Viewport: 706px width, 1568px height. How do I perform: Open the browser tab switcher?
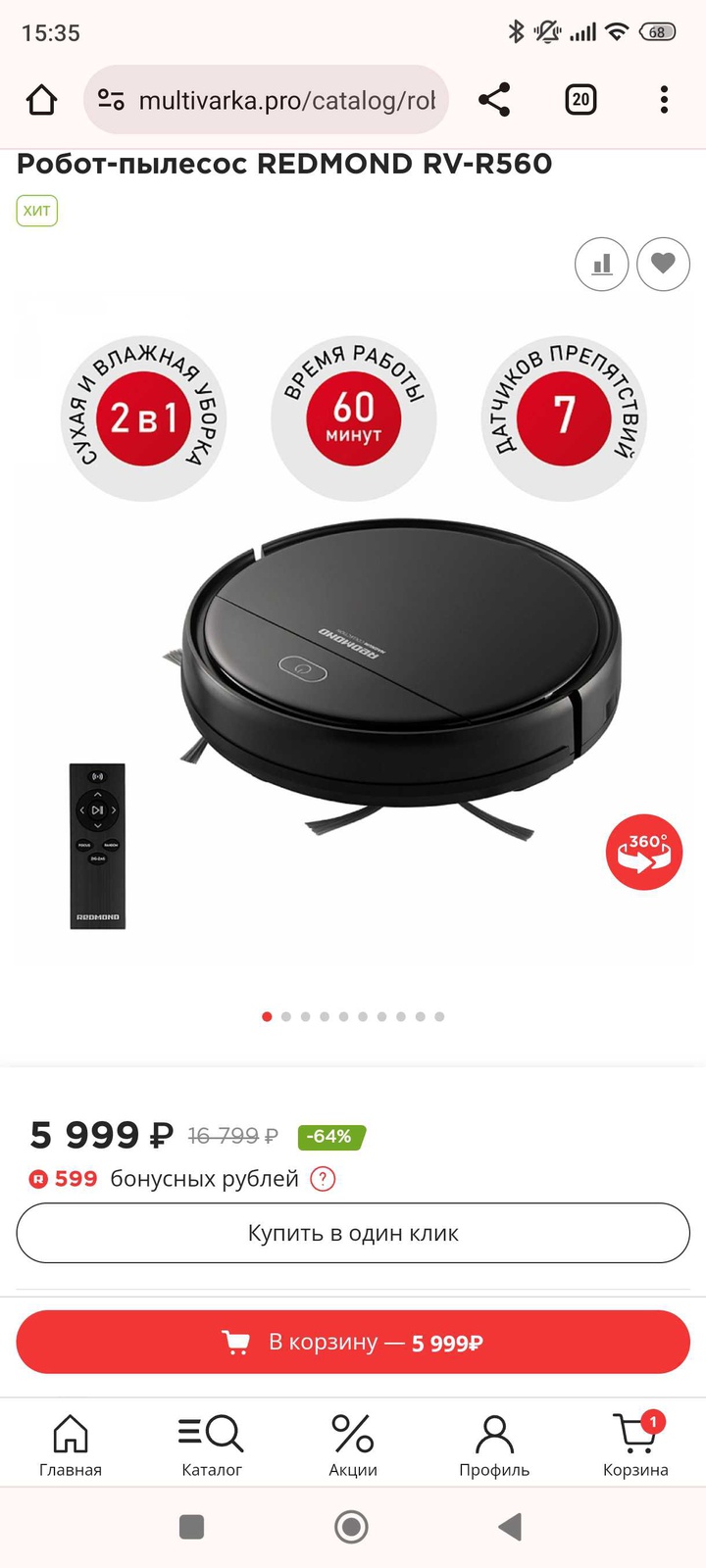coord(580,100)
